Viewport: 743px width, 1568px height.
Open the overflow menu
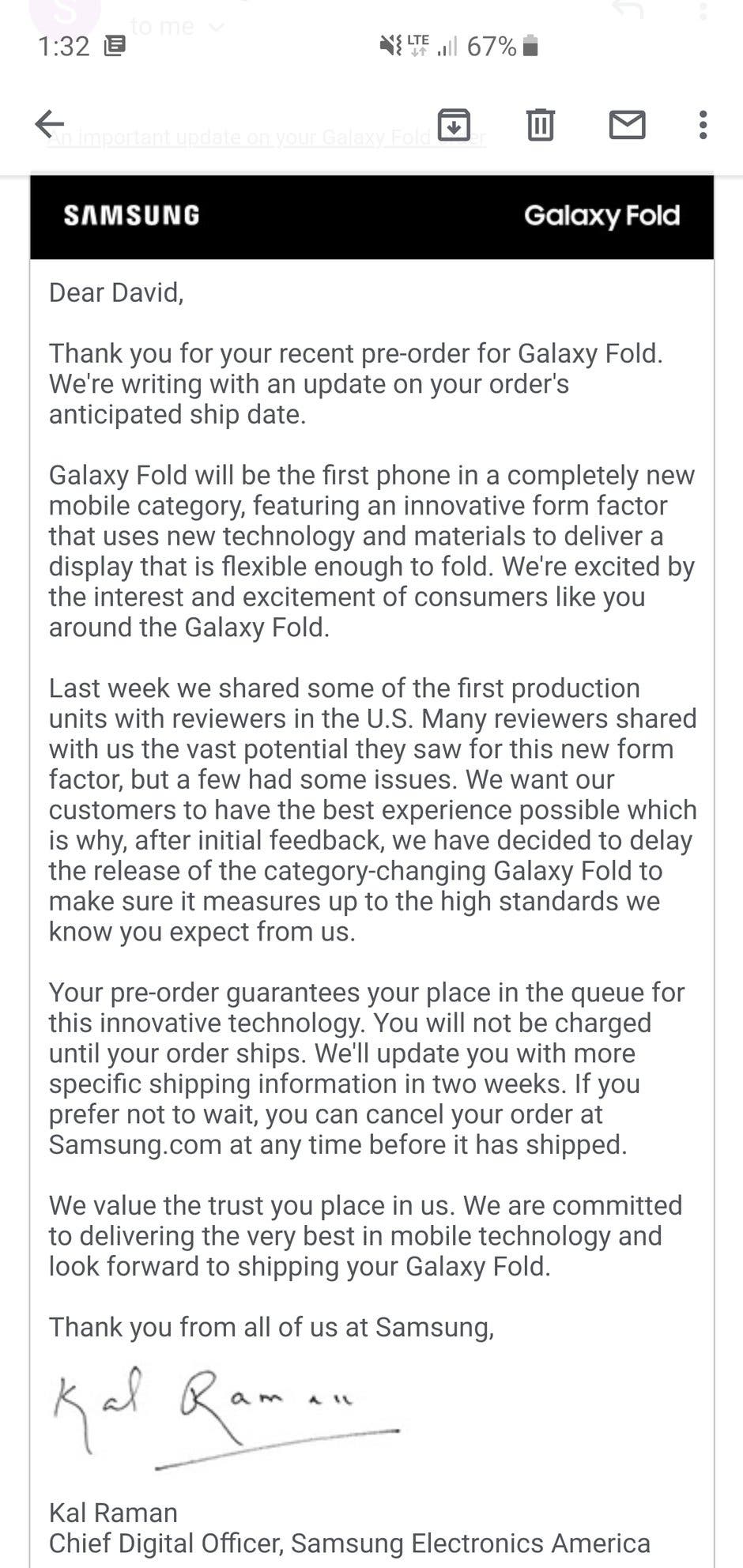tap(703, 125)
